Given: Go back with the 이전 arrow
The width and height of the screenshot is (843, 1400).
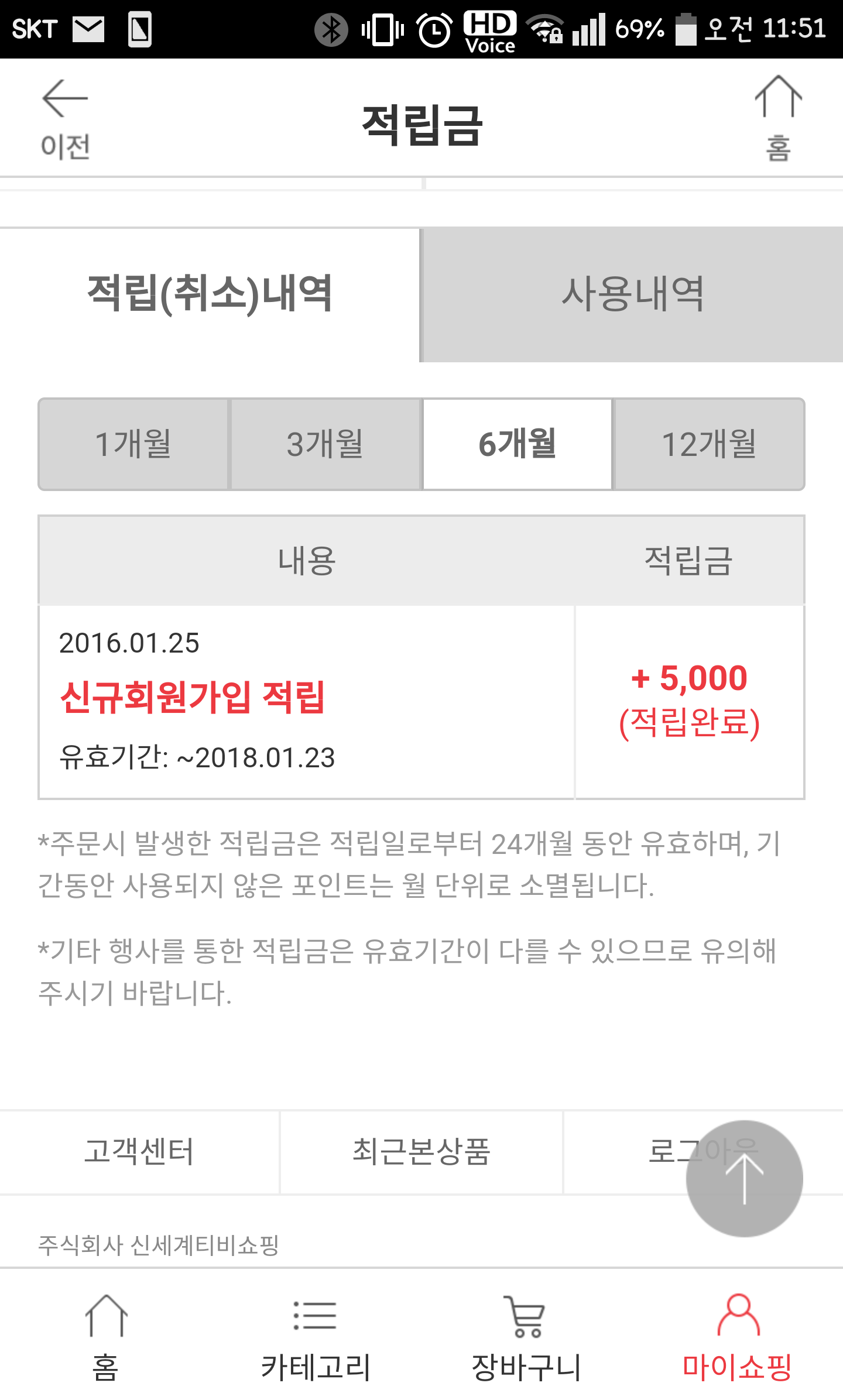Looking at the screenshot, I should pos(65,120).
